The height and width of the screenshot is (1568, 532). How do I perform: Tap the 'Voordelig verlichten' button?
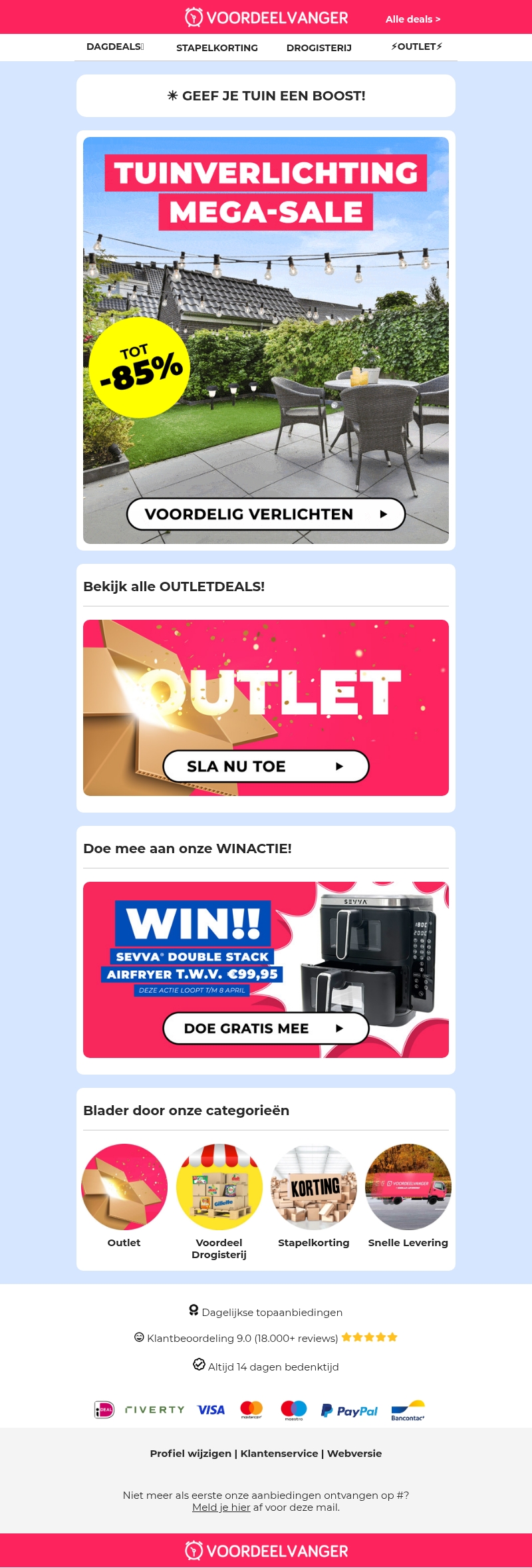(266, 514)
